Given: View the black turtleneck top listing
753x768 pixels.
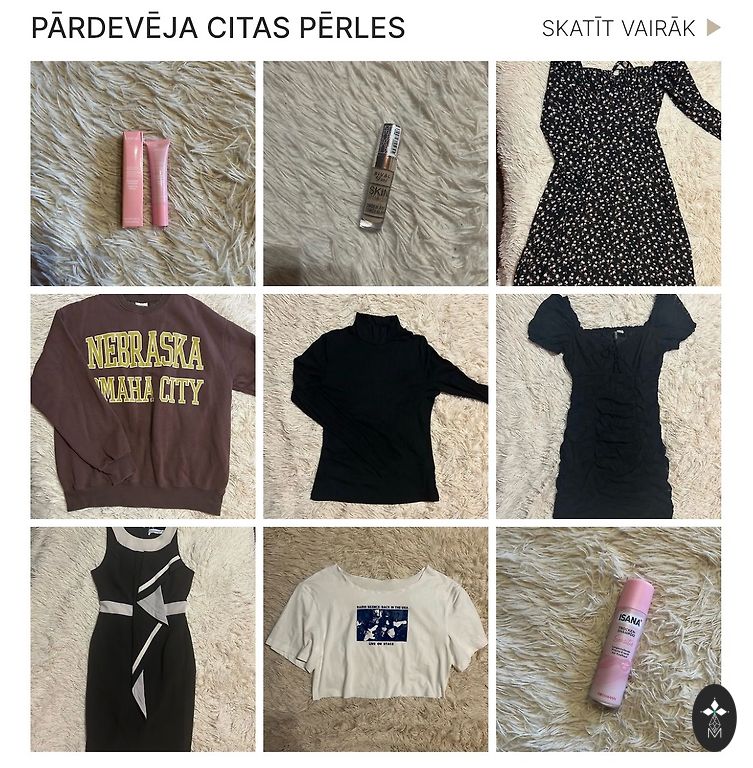Looking at the screenshot, I should click(376, 406).
